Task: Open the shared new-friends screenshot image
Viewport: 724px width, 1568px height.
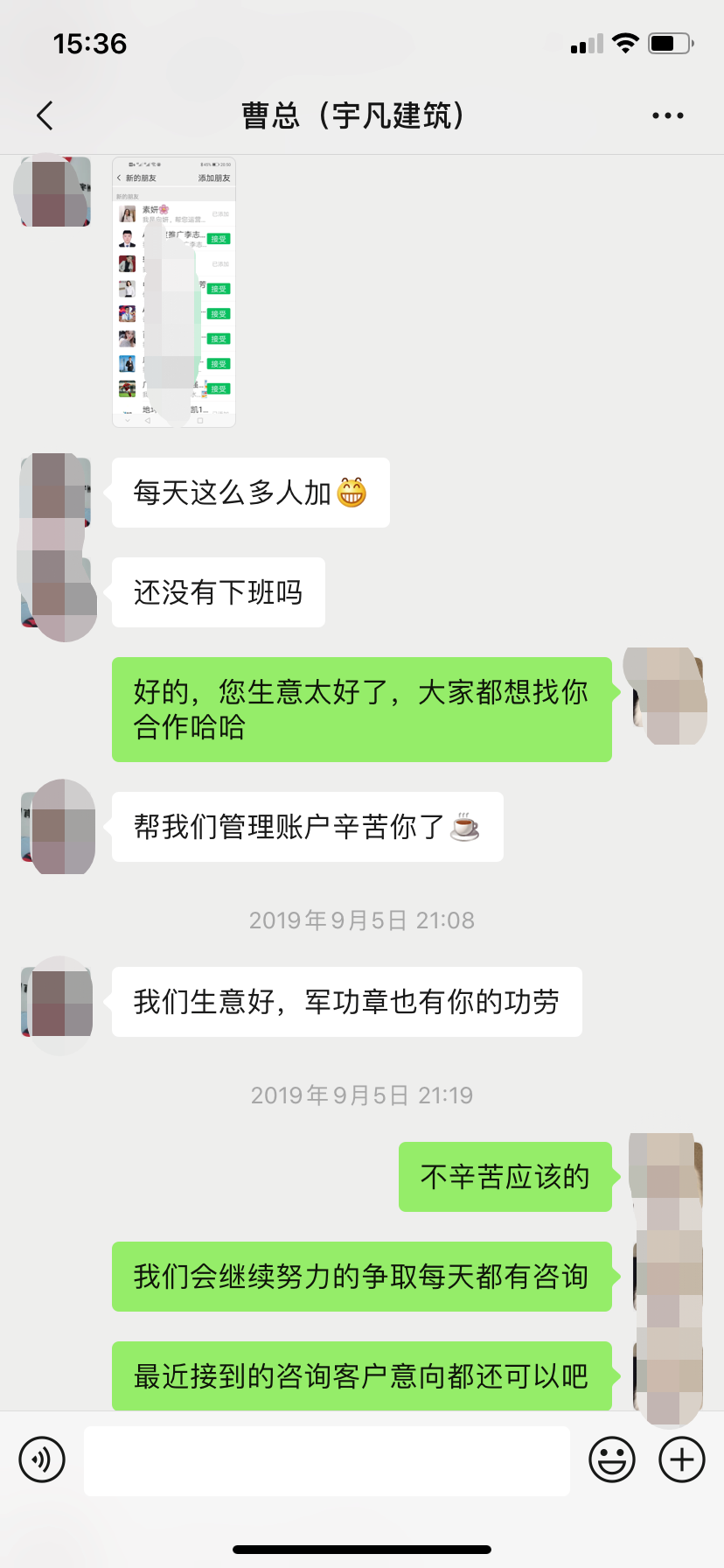Action: (174, 292)
